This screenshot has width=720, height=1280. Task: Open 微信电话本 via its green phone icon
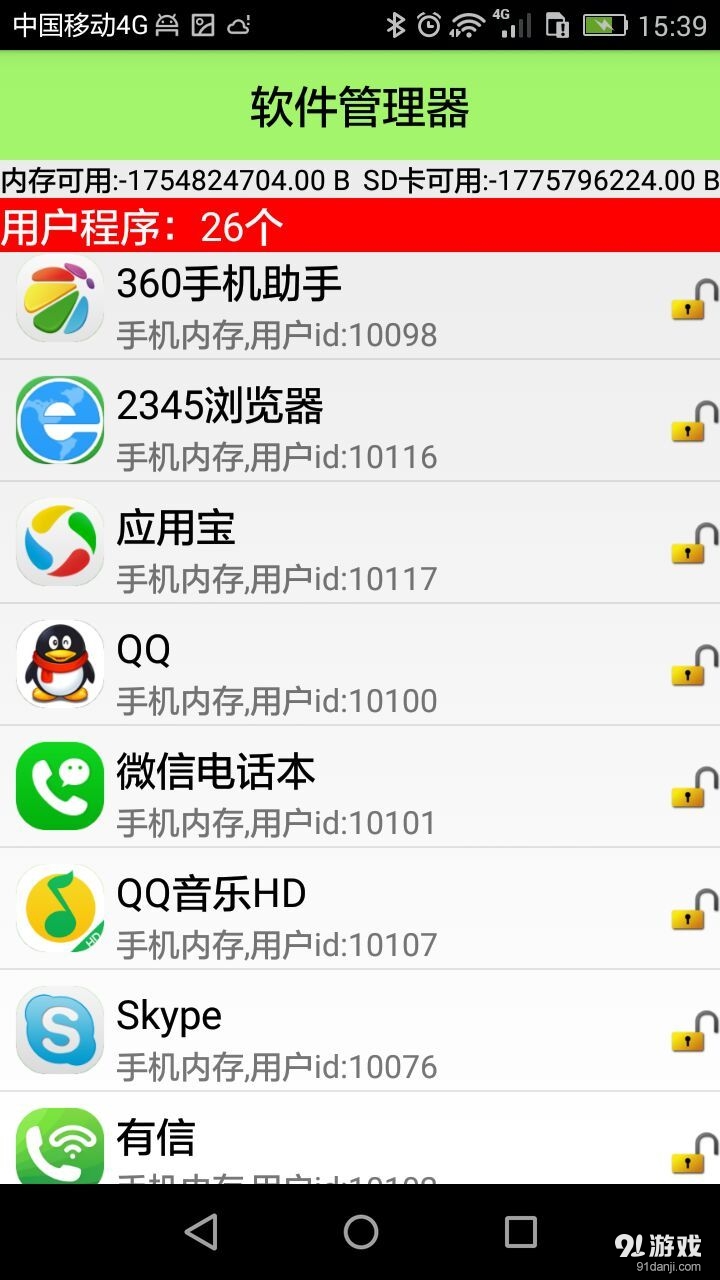[59, 787]
